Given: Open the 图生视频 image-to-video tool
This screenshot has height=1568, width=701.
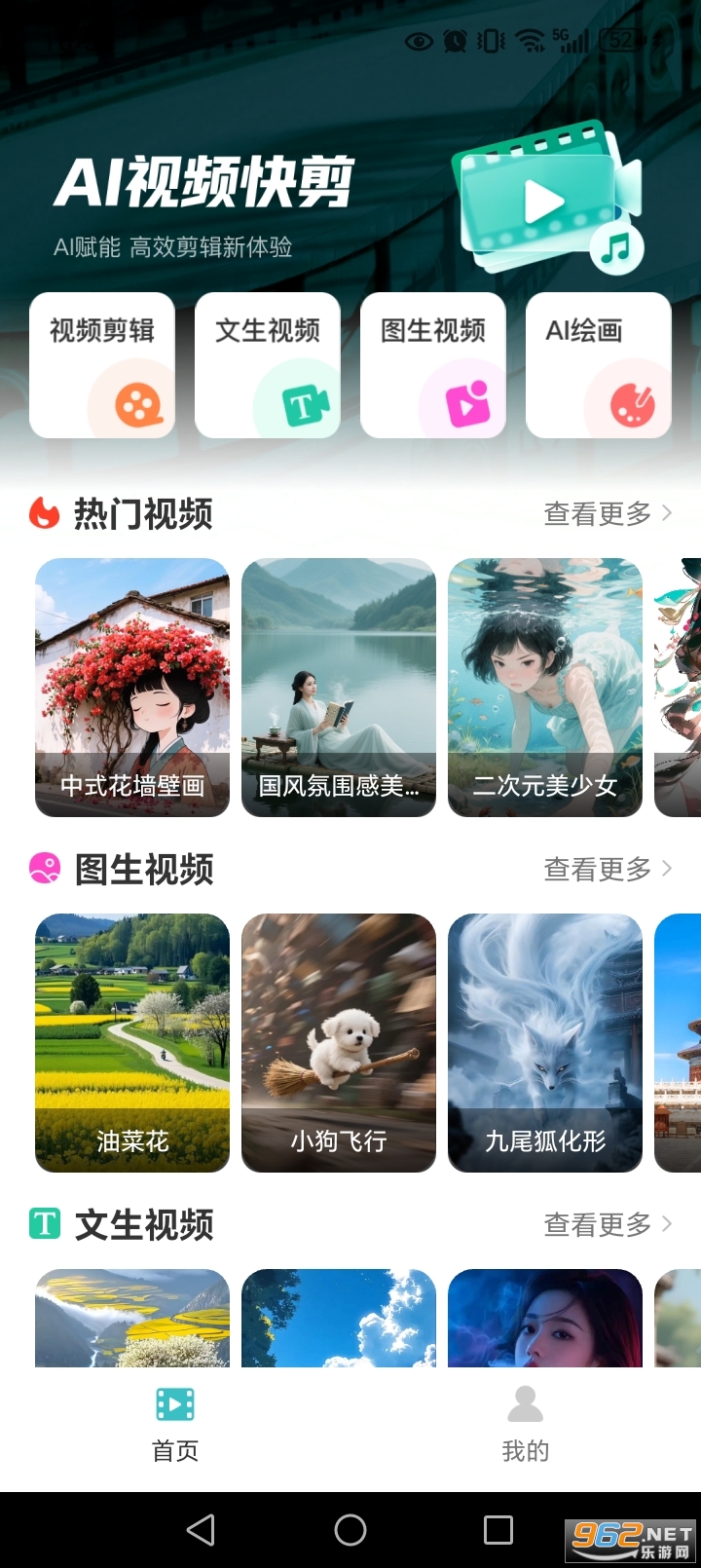Looking at the screenshot, I should (x=432, y=365).
